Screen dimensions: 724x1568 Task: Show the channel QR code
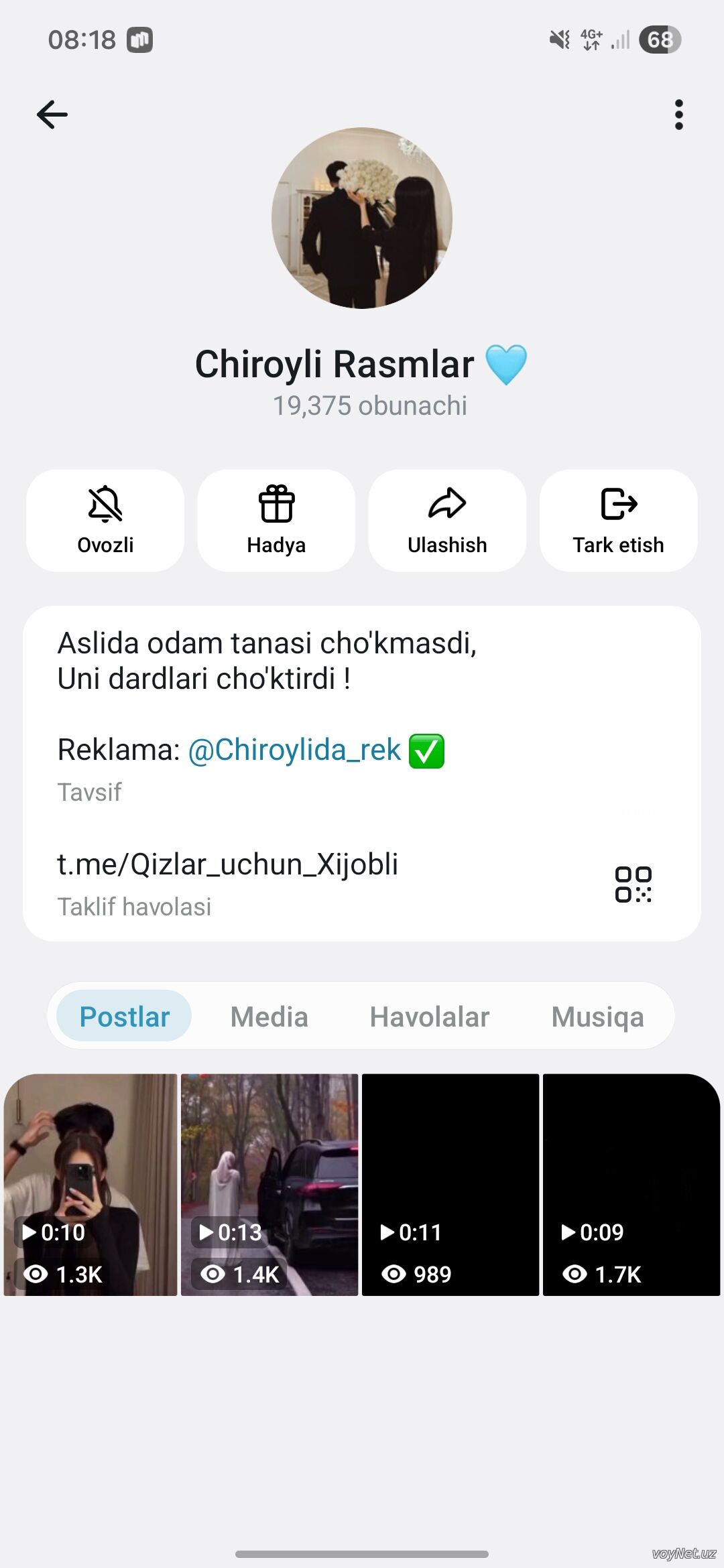633,885
